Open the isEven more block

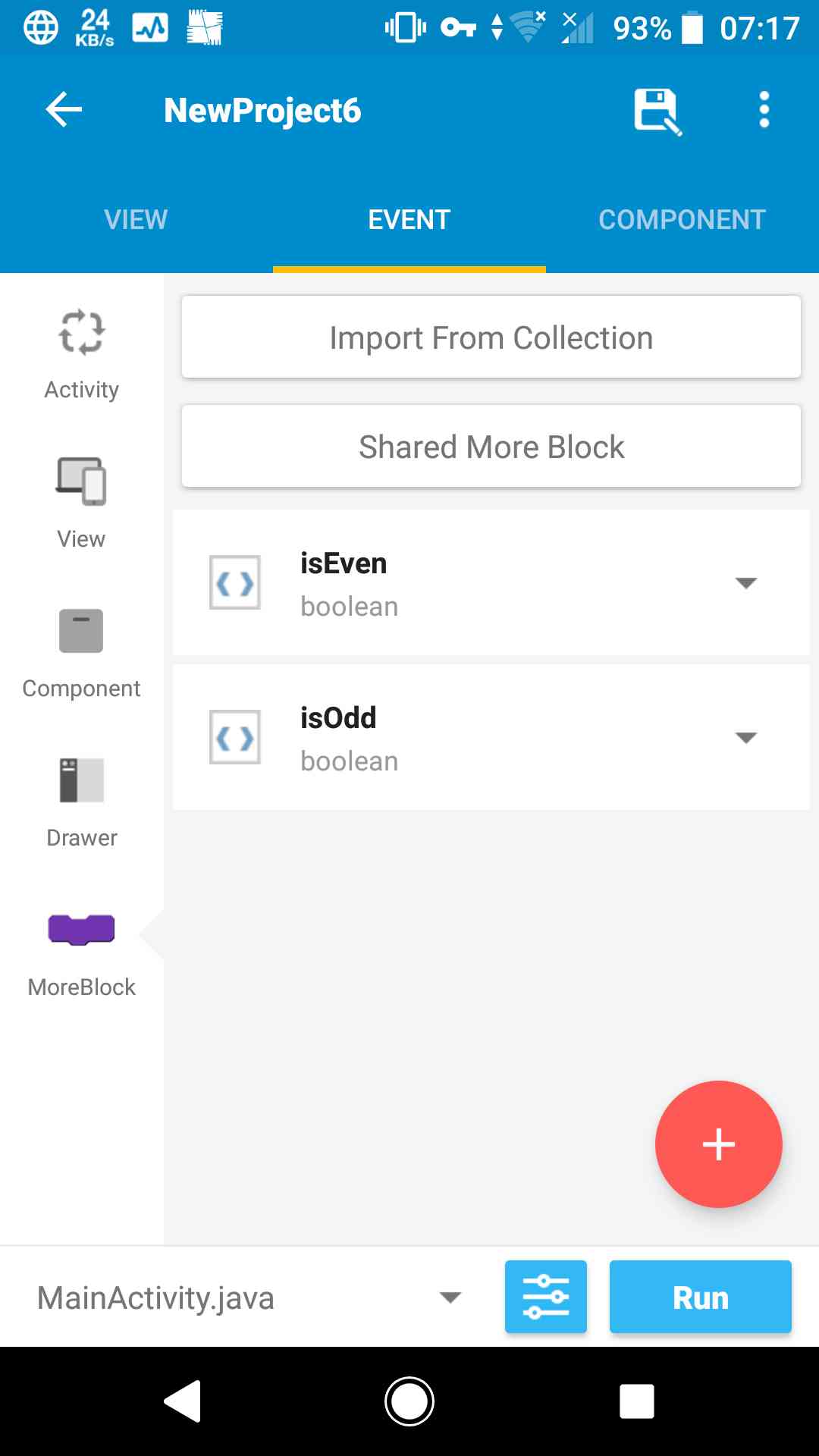point(491,582)
